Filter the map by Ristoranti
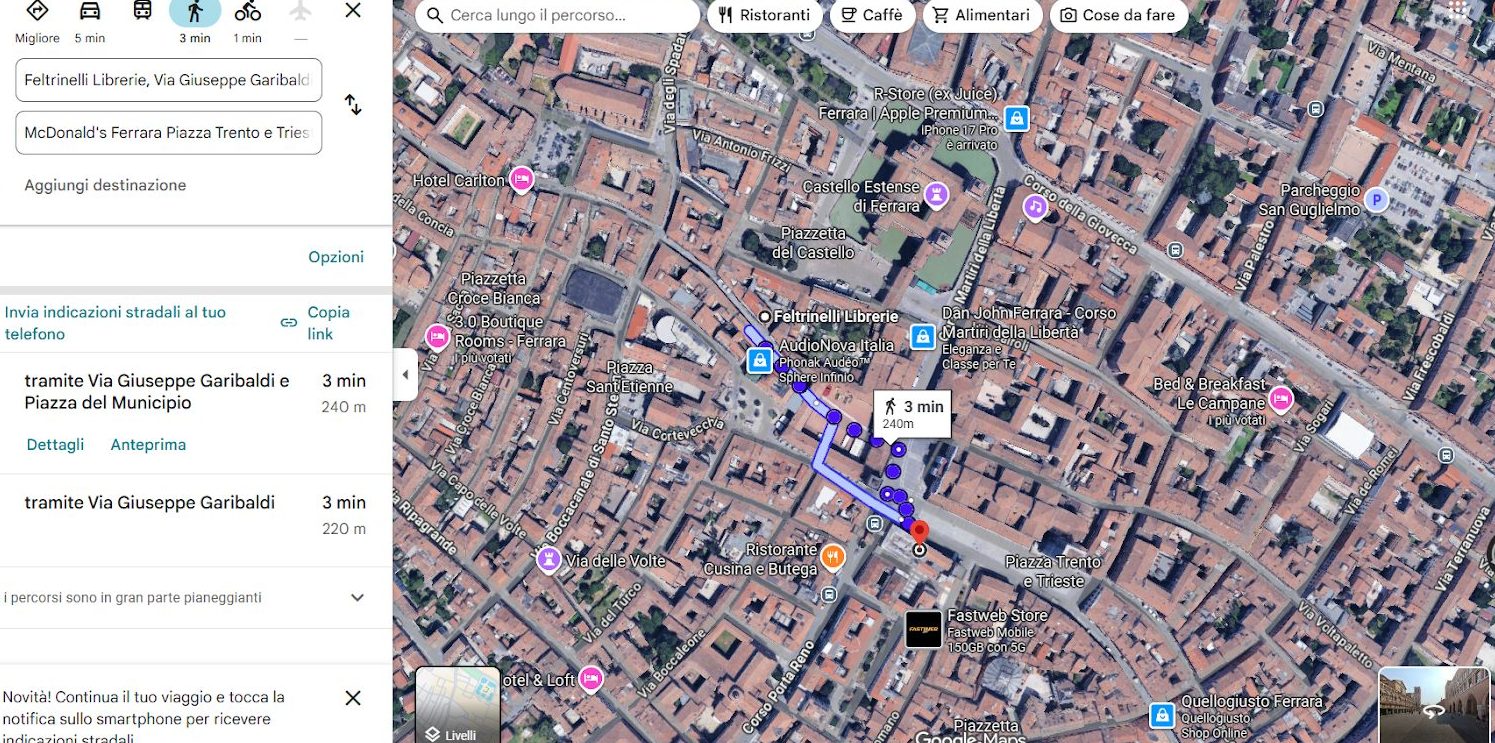 [765, 15]
